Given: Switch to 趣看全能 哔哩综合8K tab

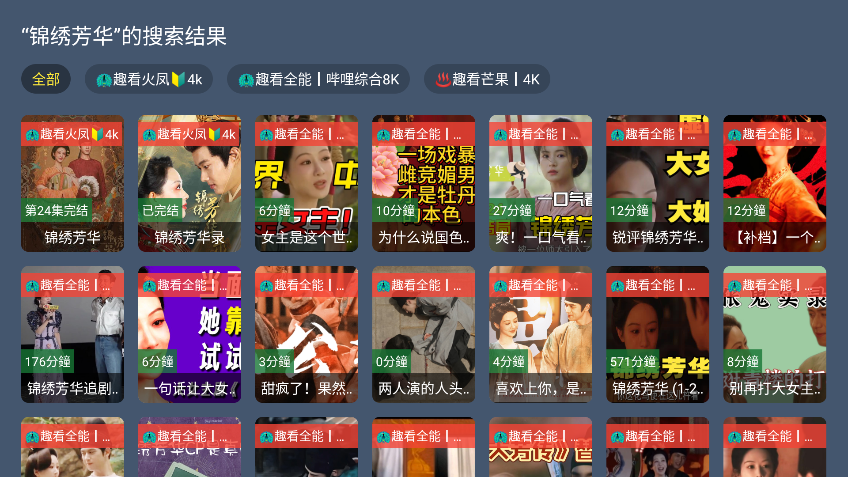Looking at the screenshot, I should pos(318,79).
